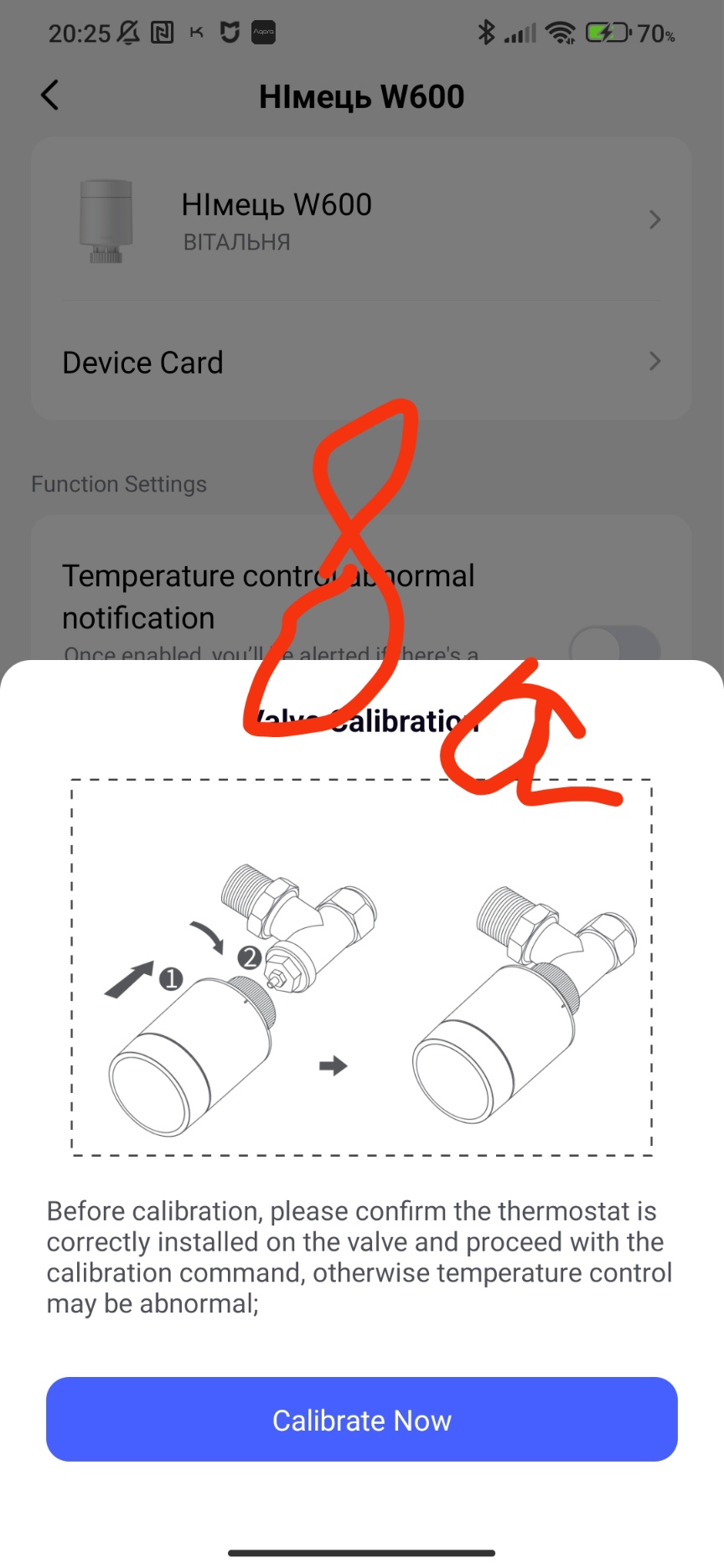This screenshot has height=1568, width=724.
Task: Open the НІмець W600 device details row
Action: click(x=360, y=220)
